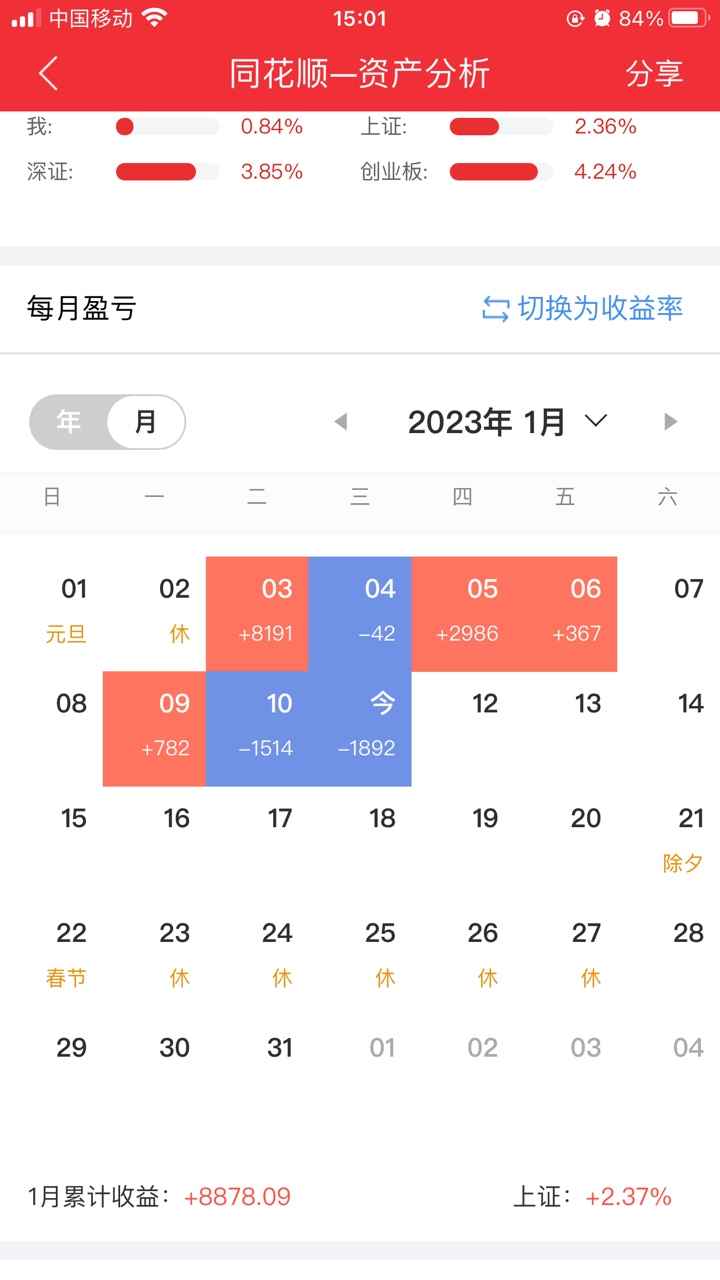Go back from the 资产分析 page
Screen dimensions: 720x1280
click(48, 73)
